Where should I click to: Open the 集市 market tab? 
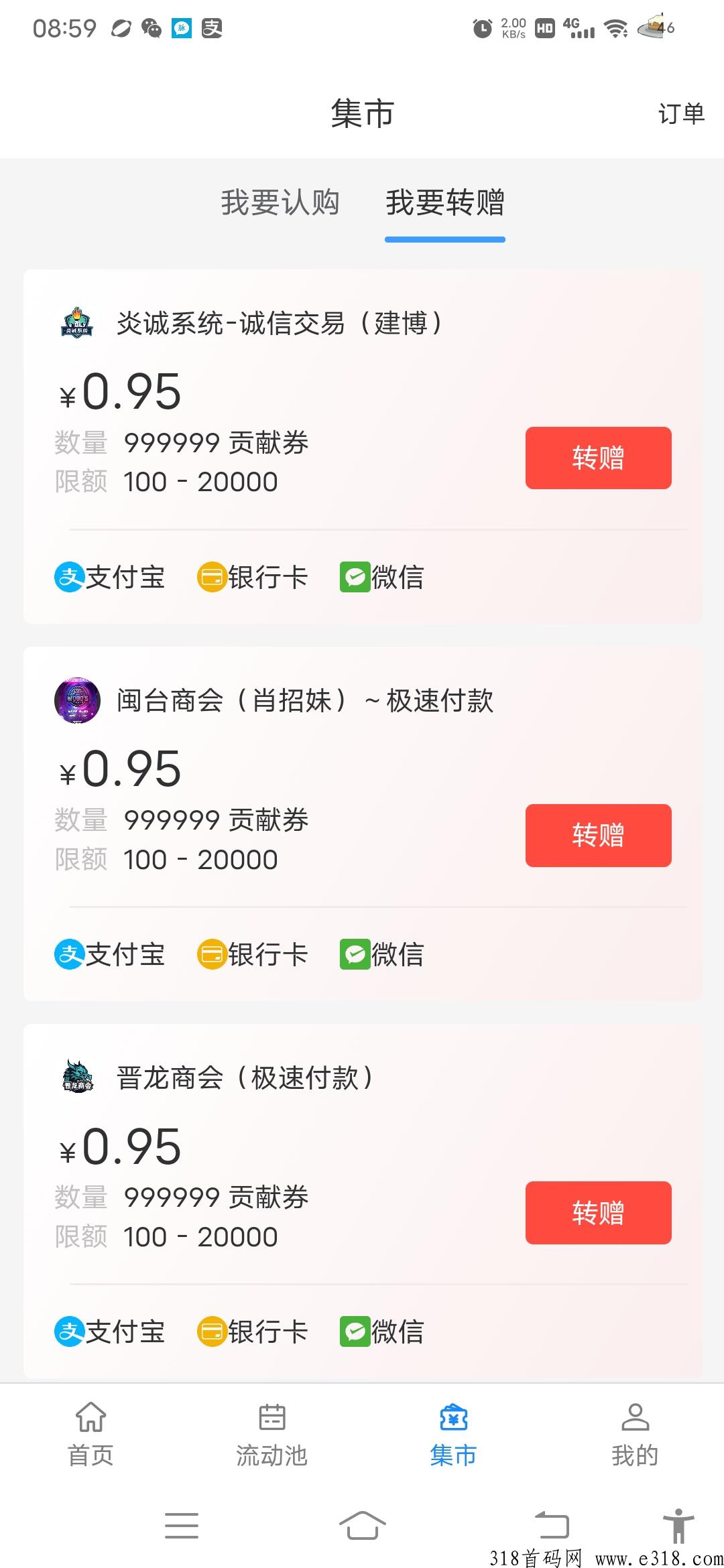coord(453,1434)
